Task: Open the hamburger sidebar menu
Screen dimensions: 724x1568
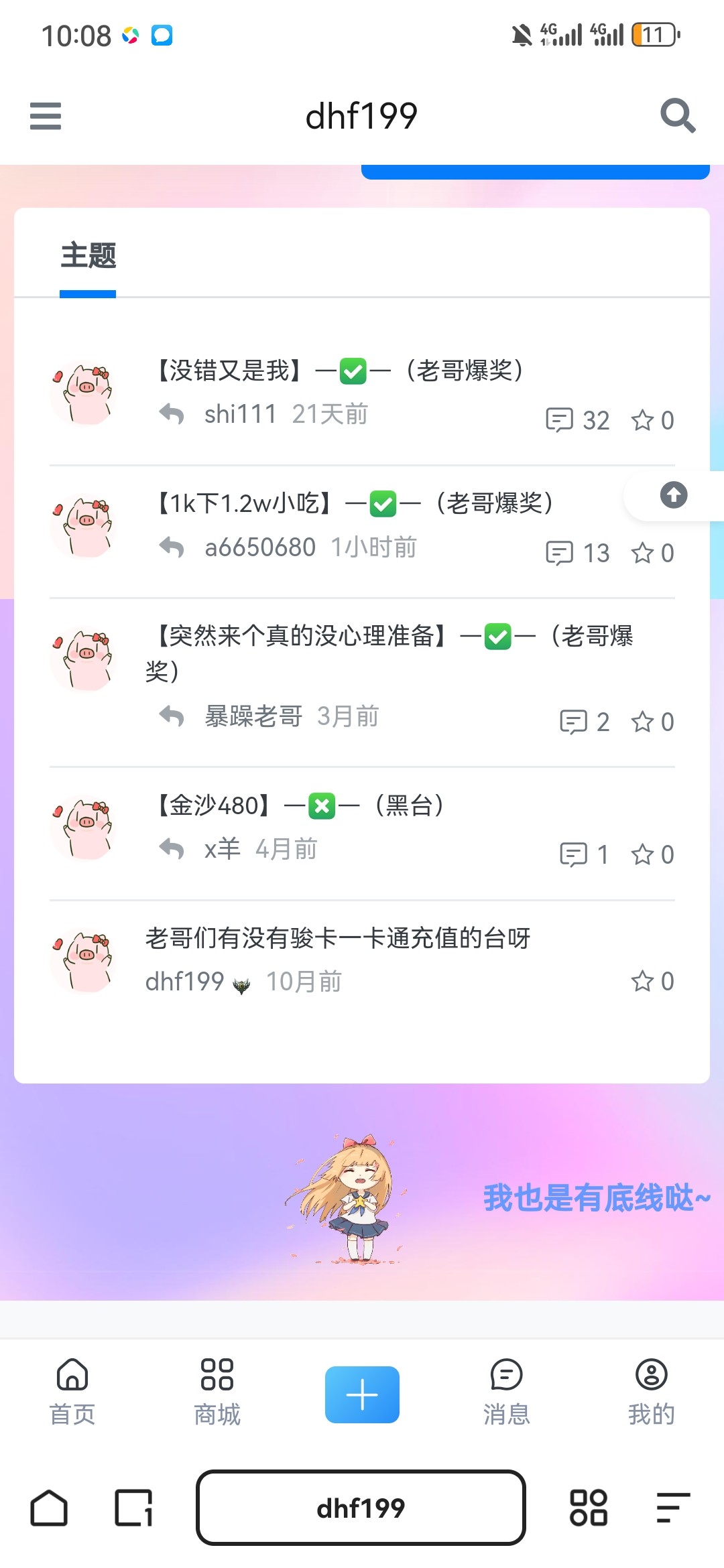Action: 45,115
